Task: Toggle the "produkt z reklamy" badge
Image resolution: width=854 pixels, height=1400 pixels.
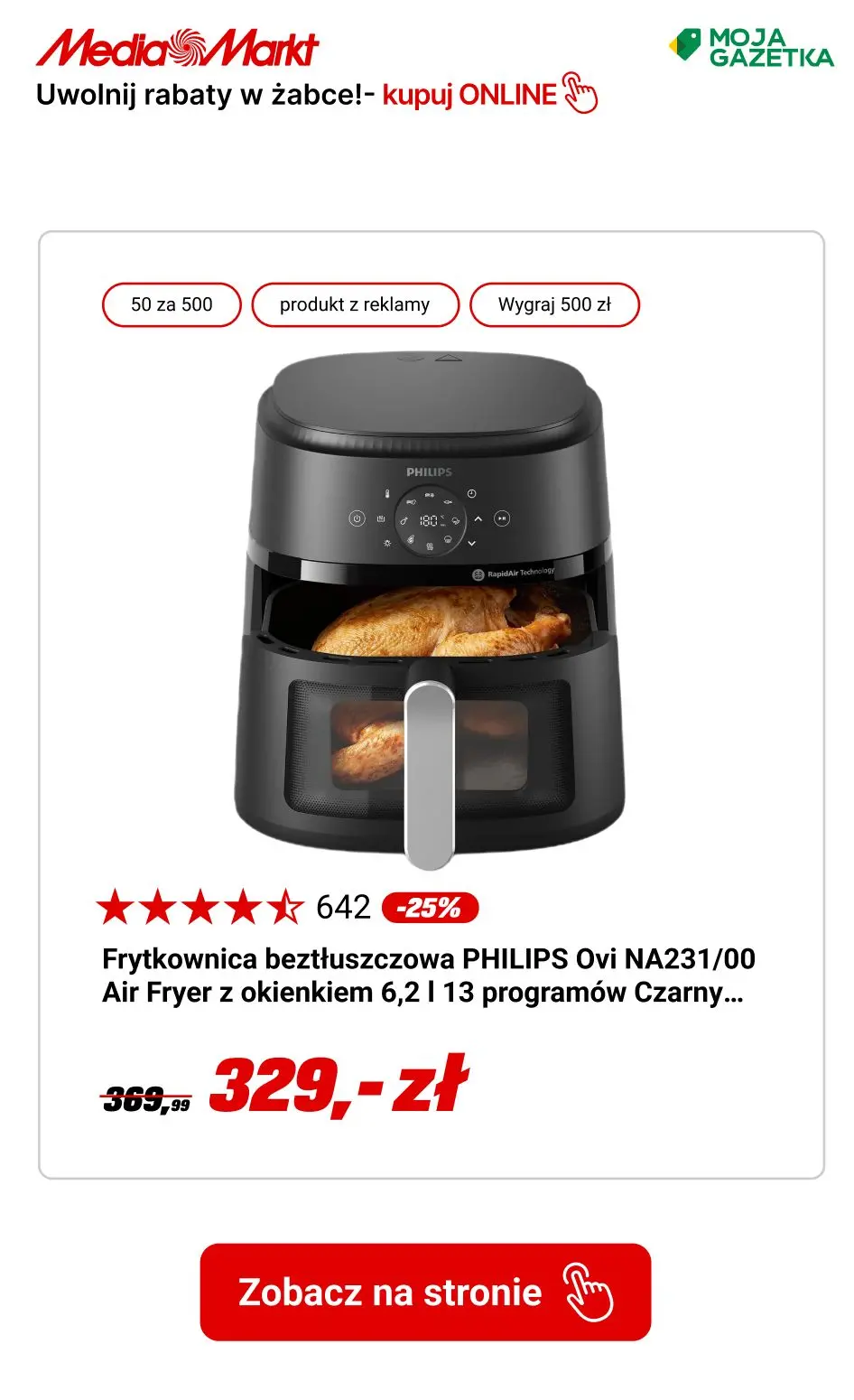Action: coord(356,304)
